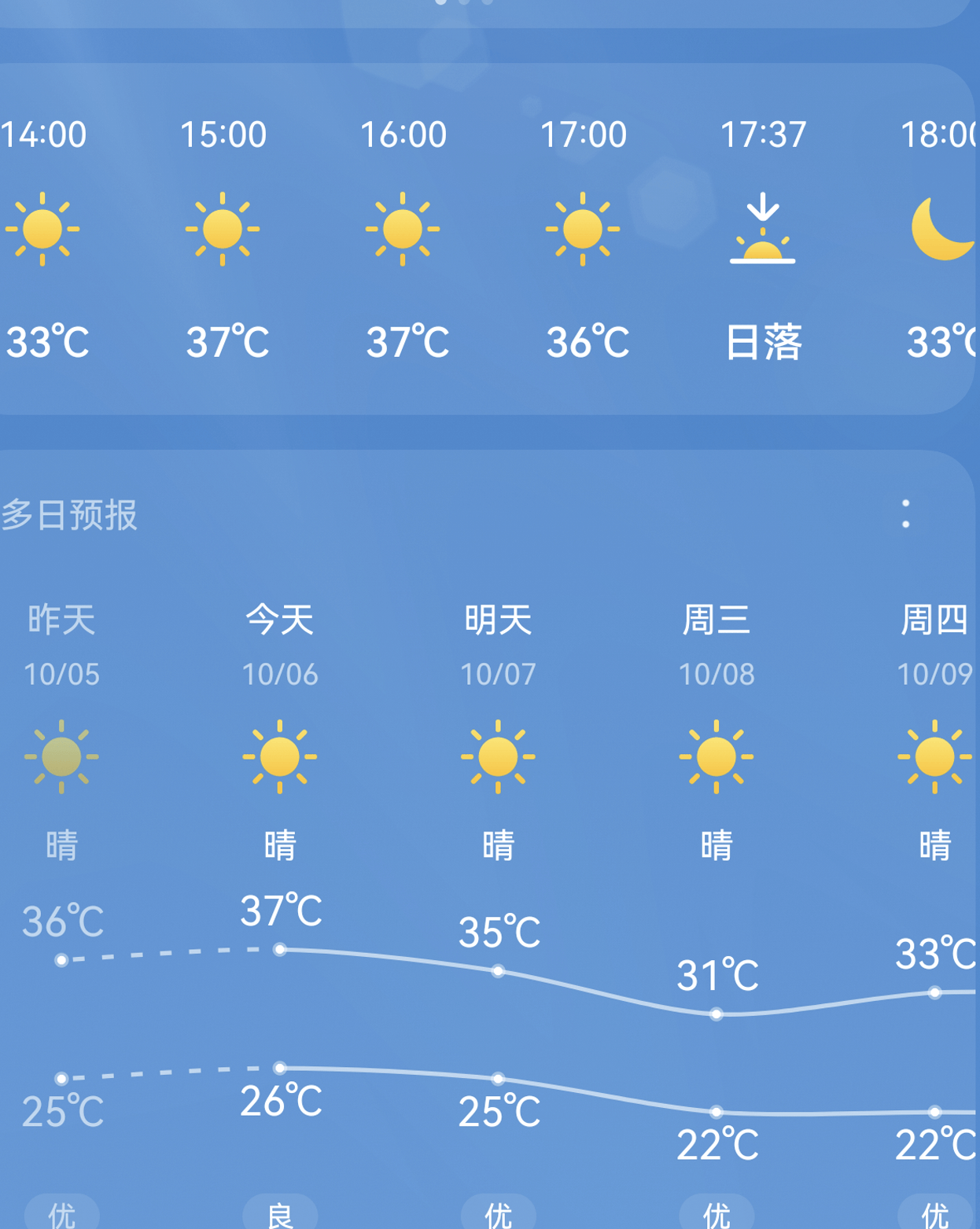Open tomorrow's 10/07 forecast details
Viewport: 980px width, 1229px height.
tap(498, 755)
